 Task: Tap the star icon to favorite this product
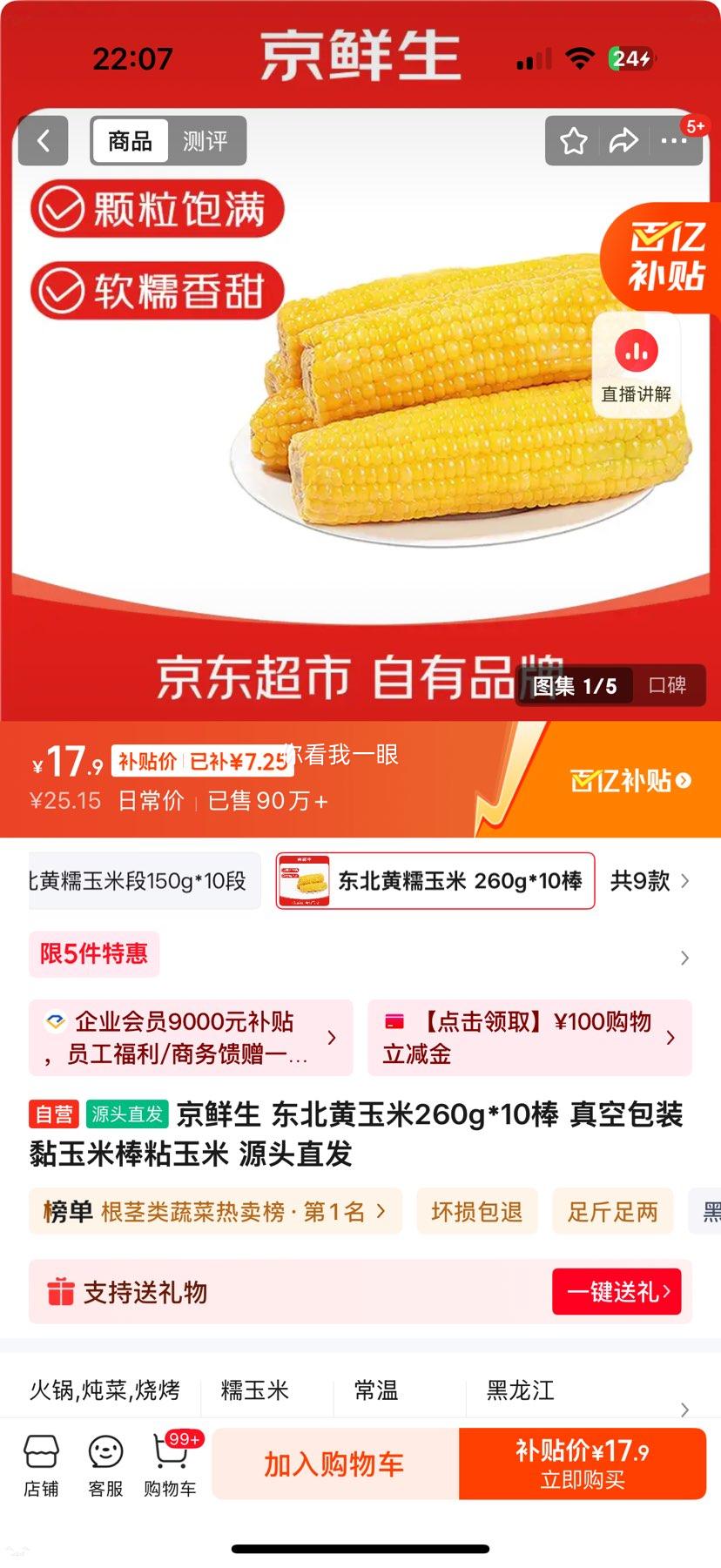573,140
